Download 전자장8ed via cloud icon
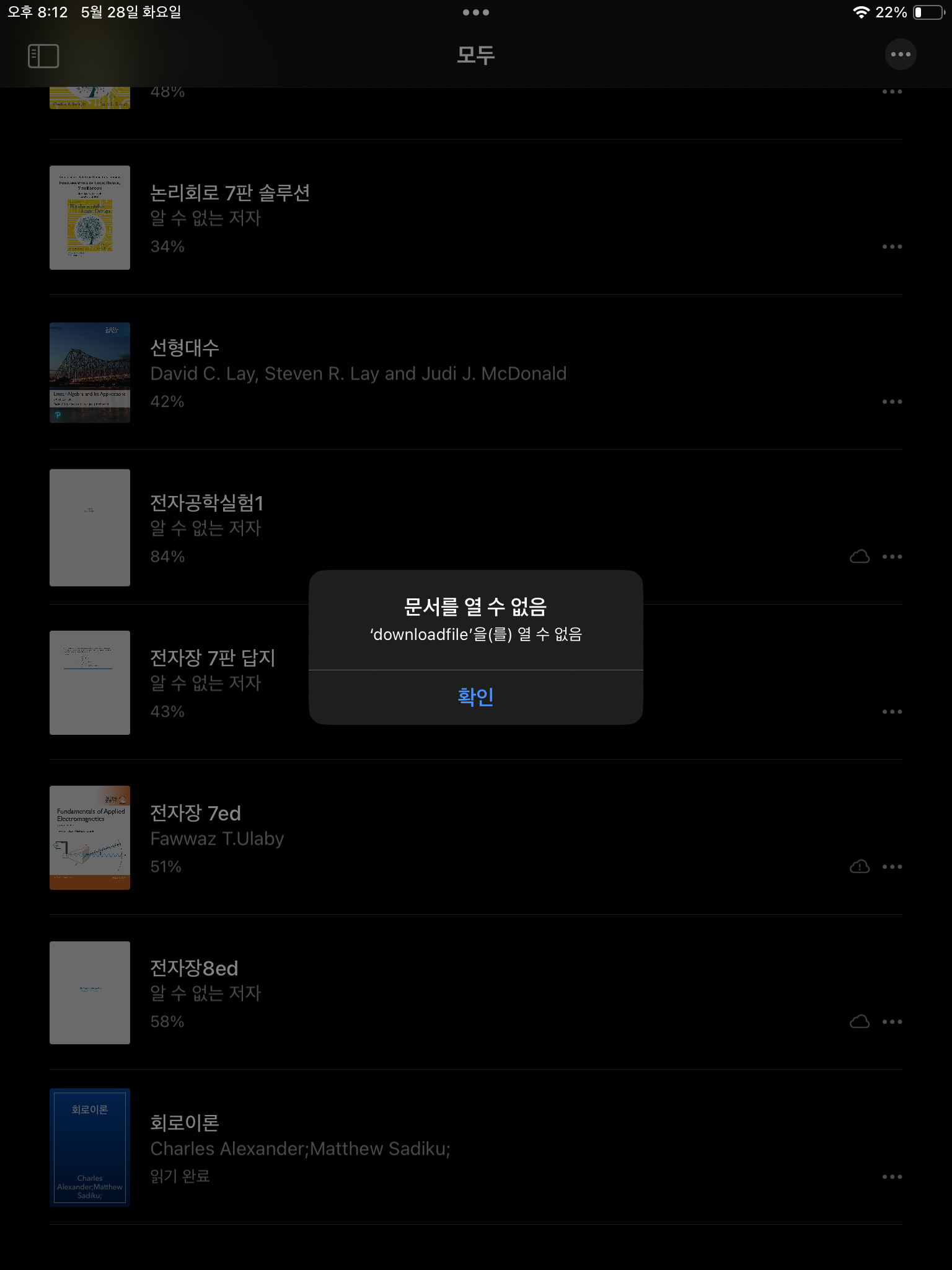 coord(859,1022)
